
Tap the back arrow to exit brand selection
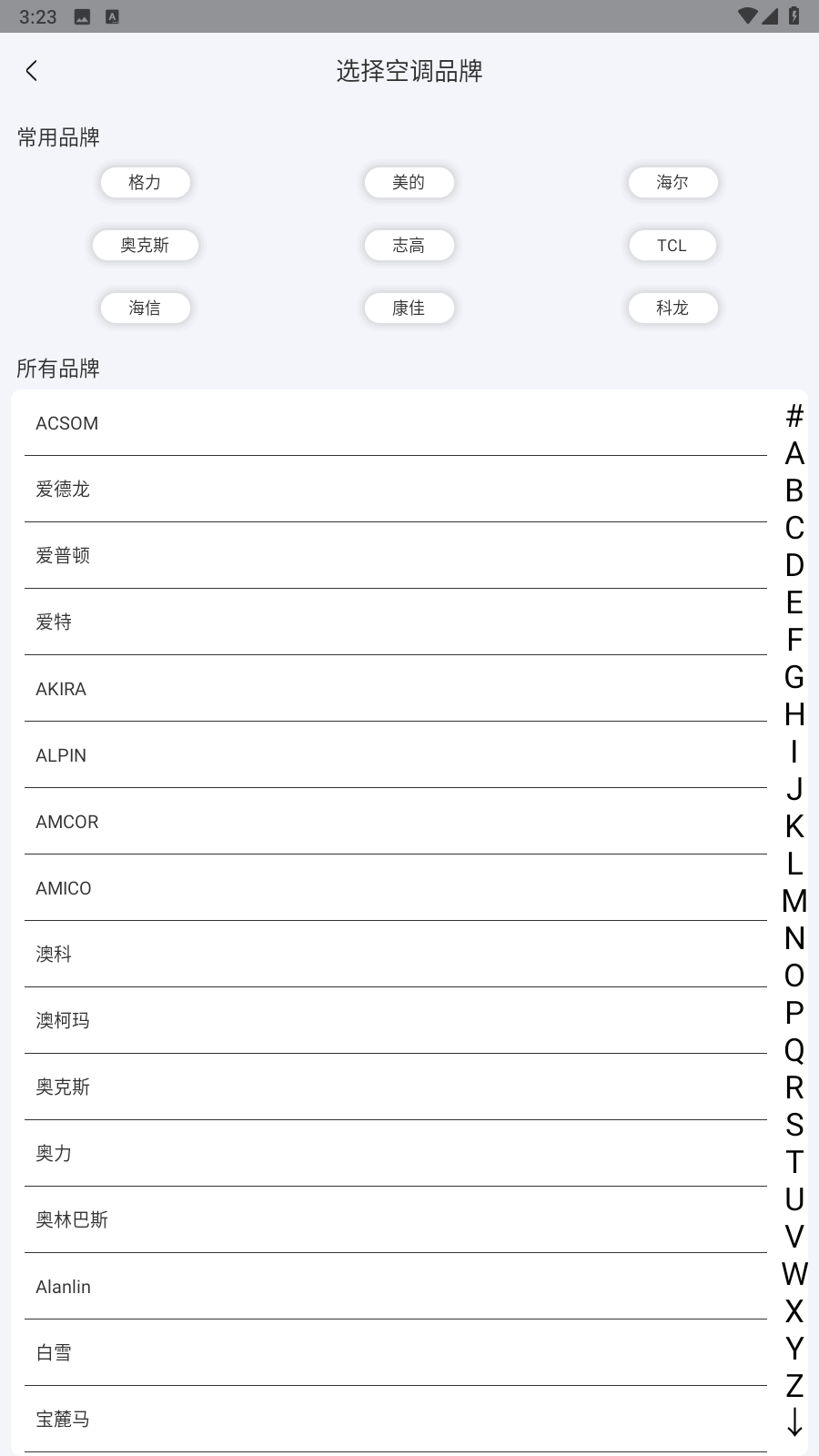[x=33, y=70]
